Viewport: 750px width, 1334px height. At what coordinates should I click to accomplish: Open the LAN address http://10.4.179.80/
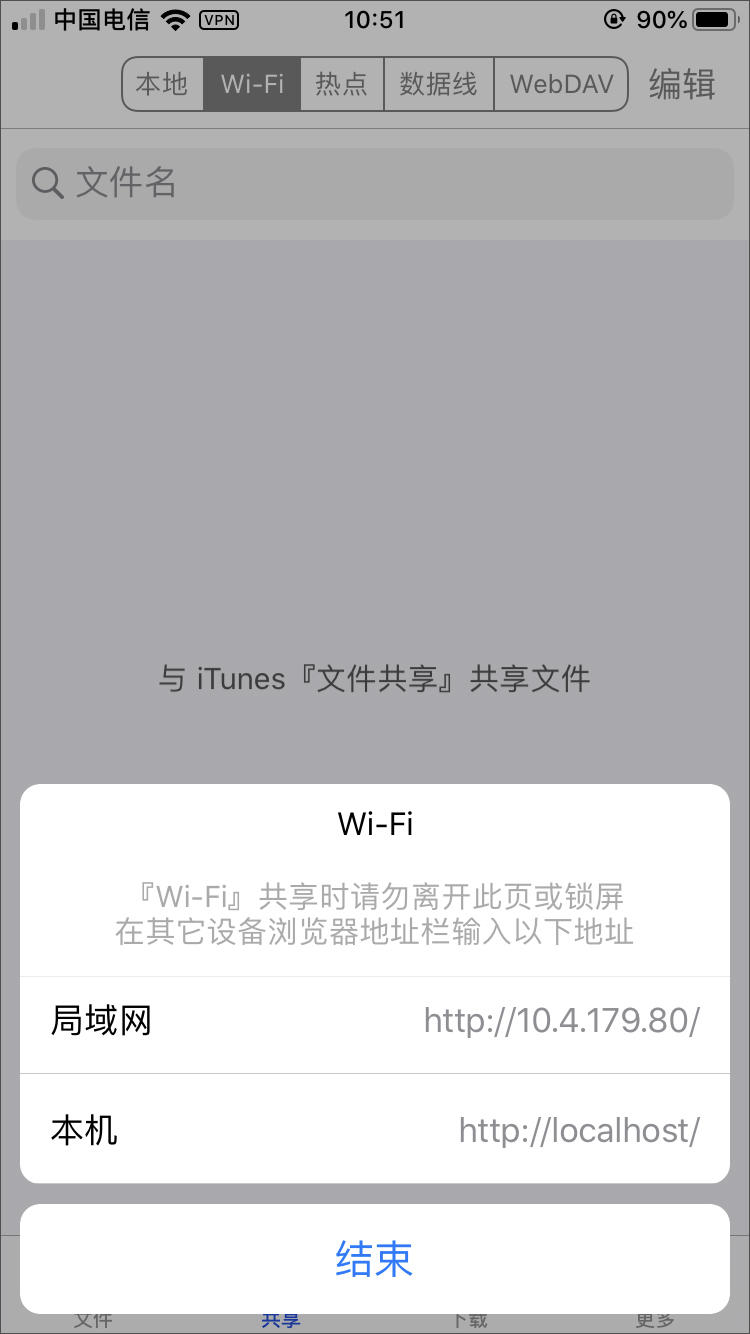(x=561, y=1020)
